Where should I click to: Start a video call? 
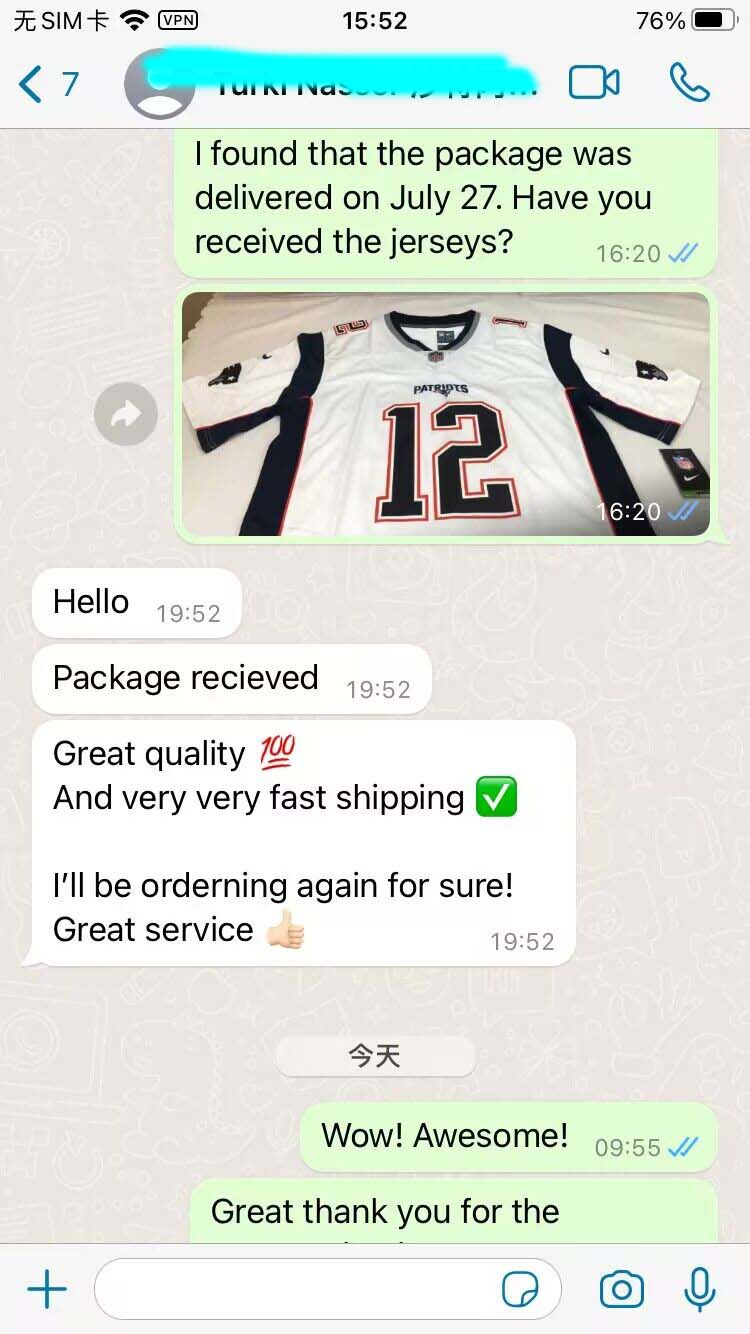[x=594, y=83]
